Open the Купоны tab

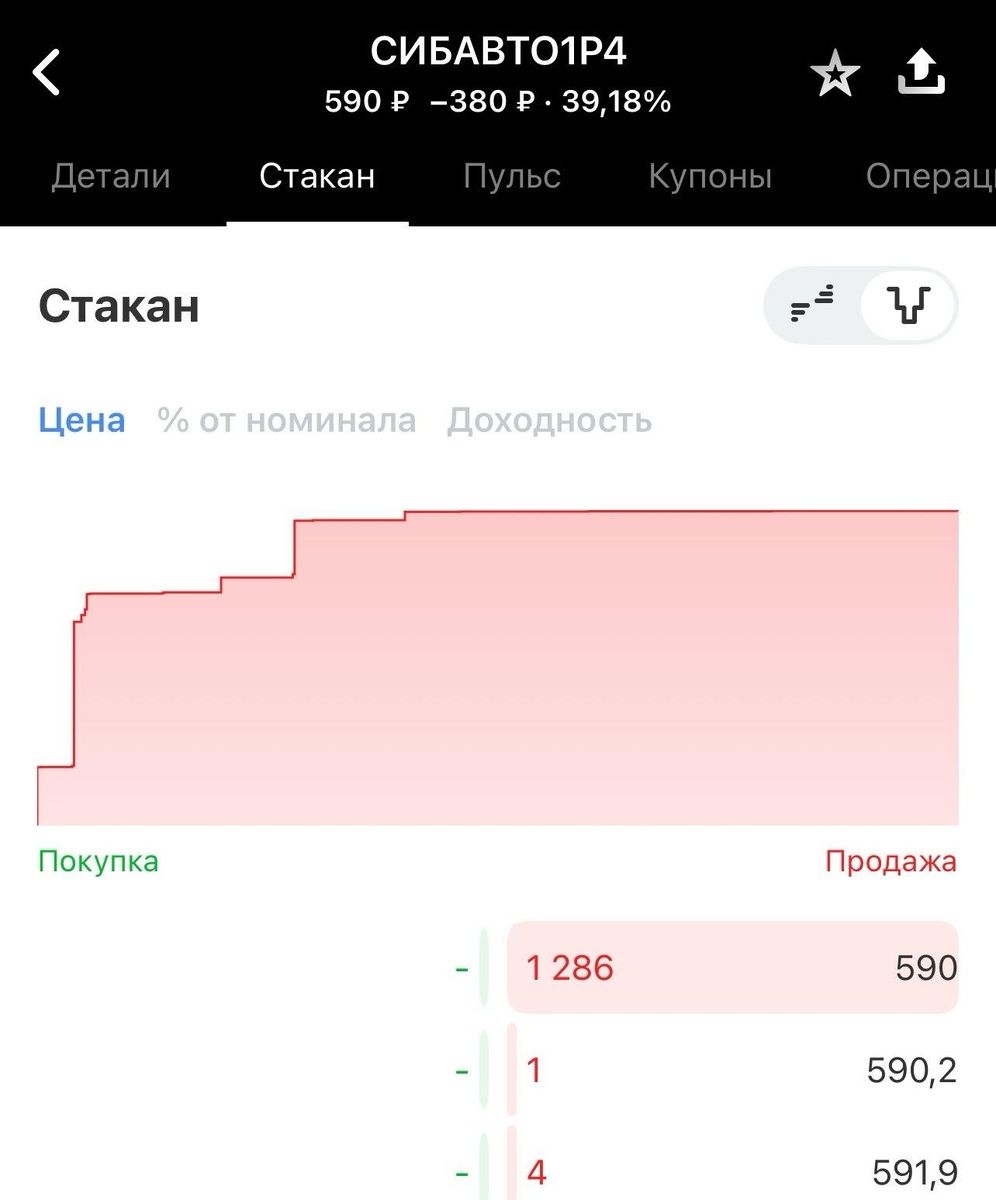pyautogui.click(x=709, y=176)
